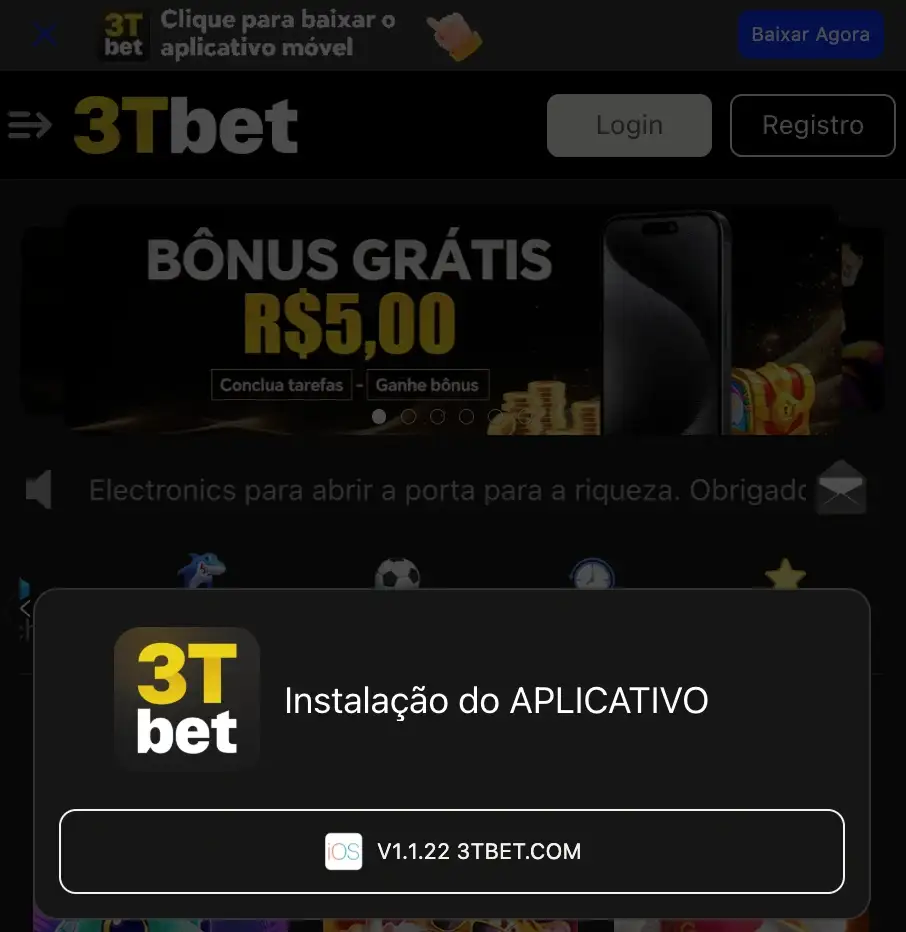Open the Registro sign-up button
Screen dimensions: 906x932
pyautogui.click(x=812, y=125)
